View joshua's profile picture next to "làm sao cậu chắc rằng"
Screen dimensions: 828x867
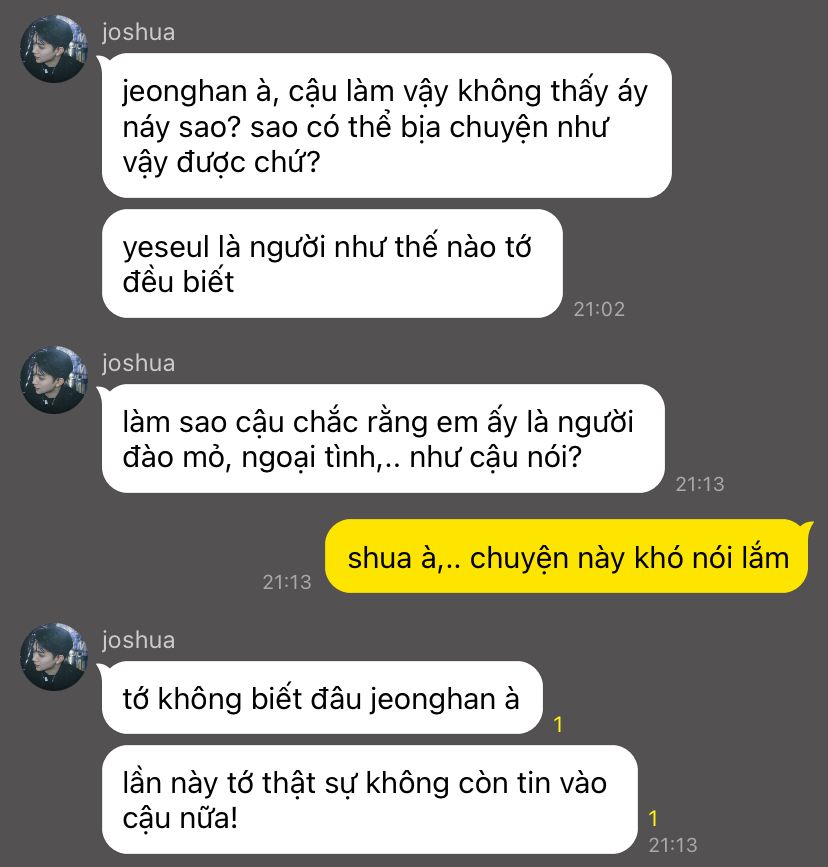click(54, 381)
